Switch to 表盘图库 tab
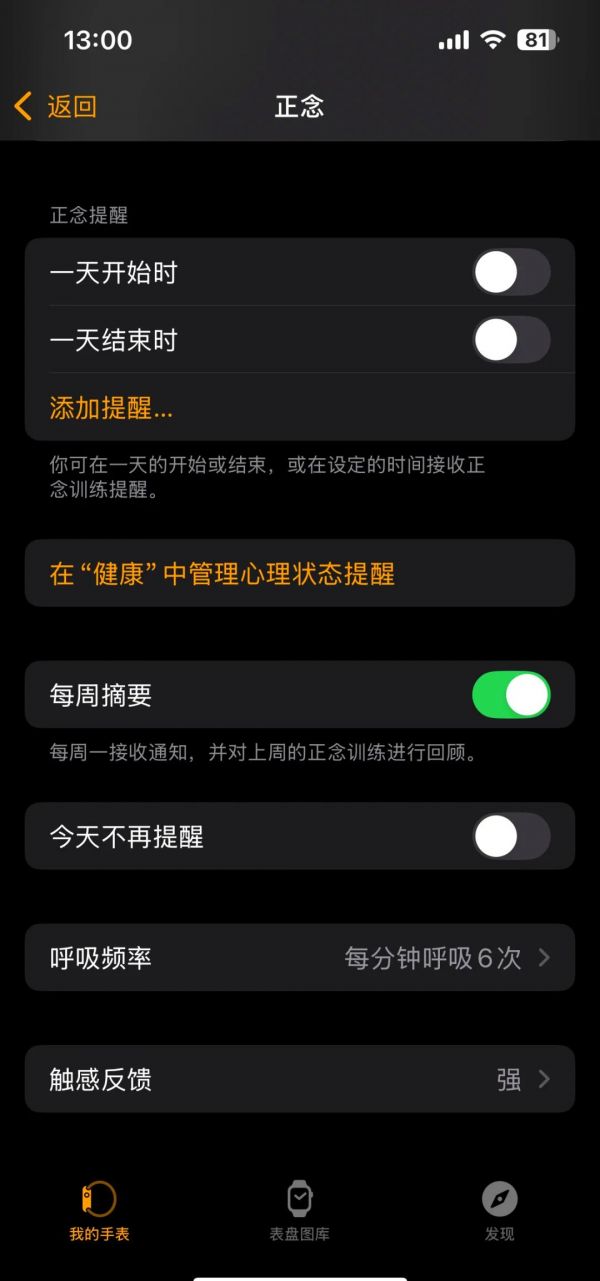The height and width of the screenshot is (1281, 600). tap(299, 1210)
